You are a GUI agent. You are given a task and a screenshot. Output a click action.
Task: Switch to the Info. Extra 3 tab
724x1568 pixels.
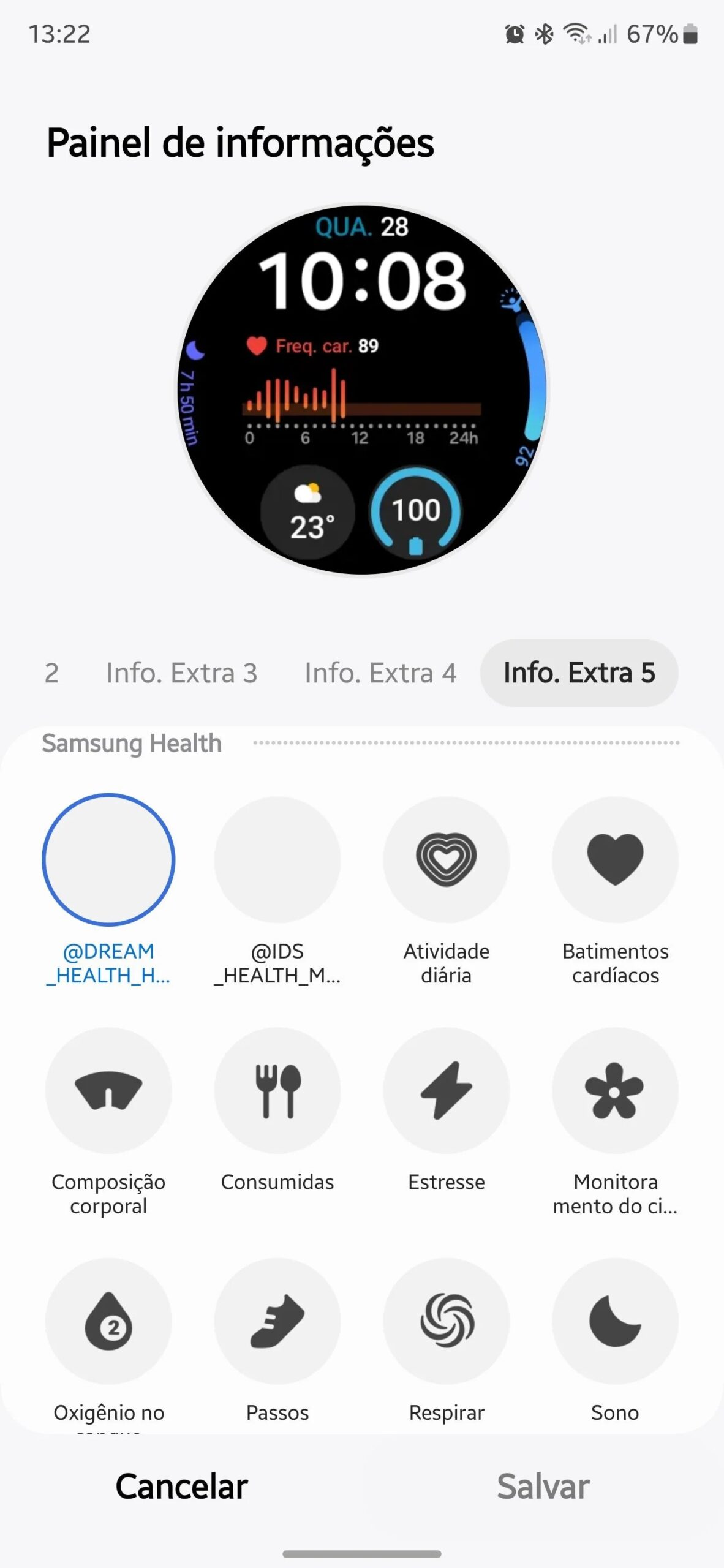click(181, 673)
